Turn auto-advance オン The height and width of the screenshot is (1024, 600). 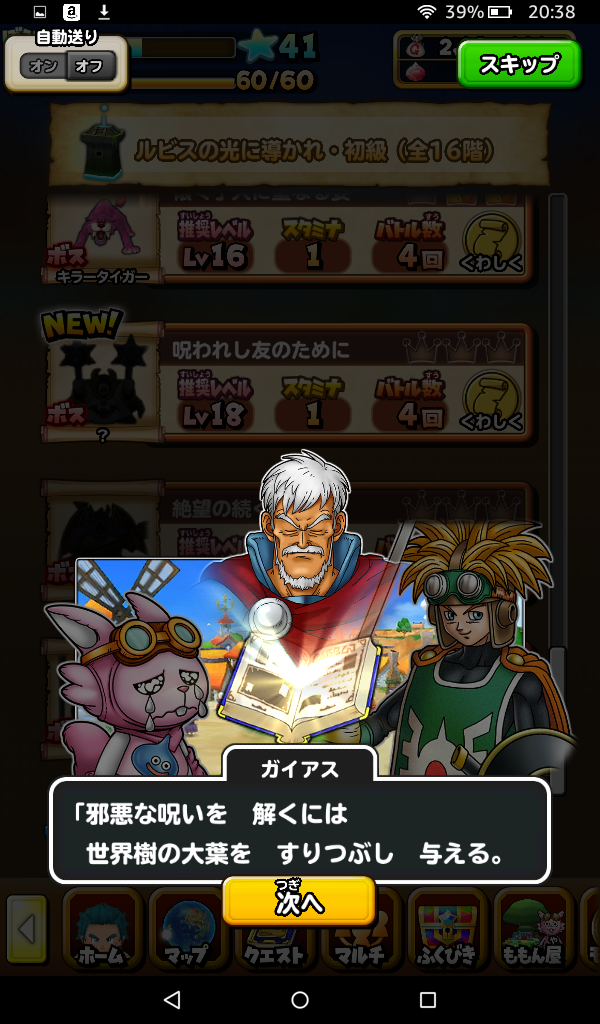[x=44, y=67]
